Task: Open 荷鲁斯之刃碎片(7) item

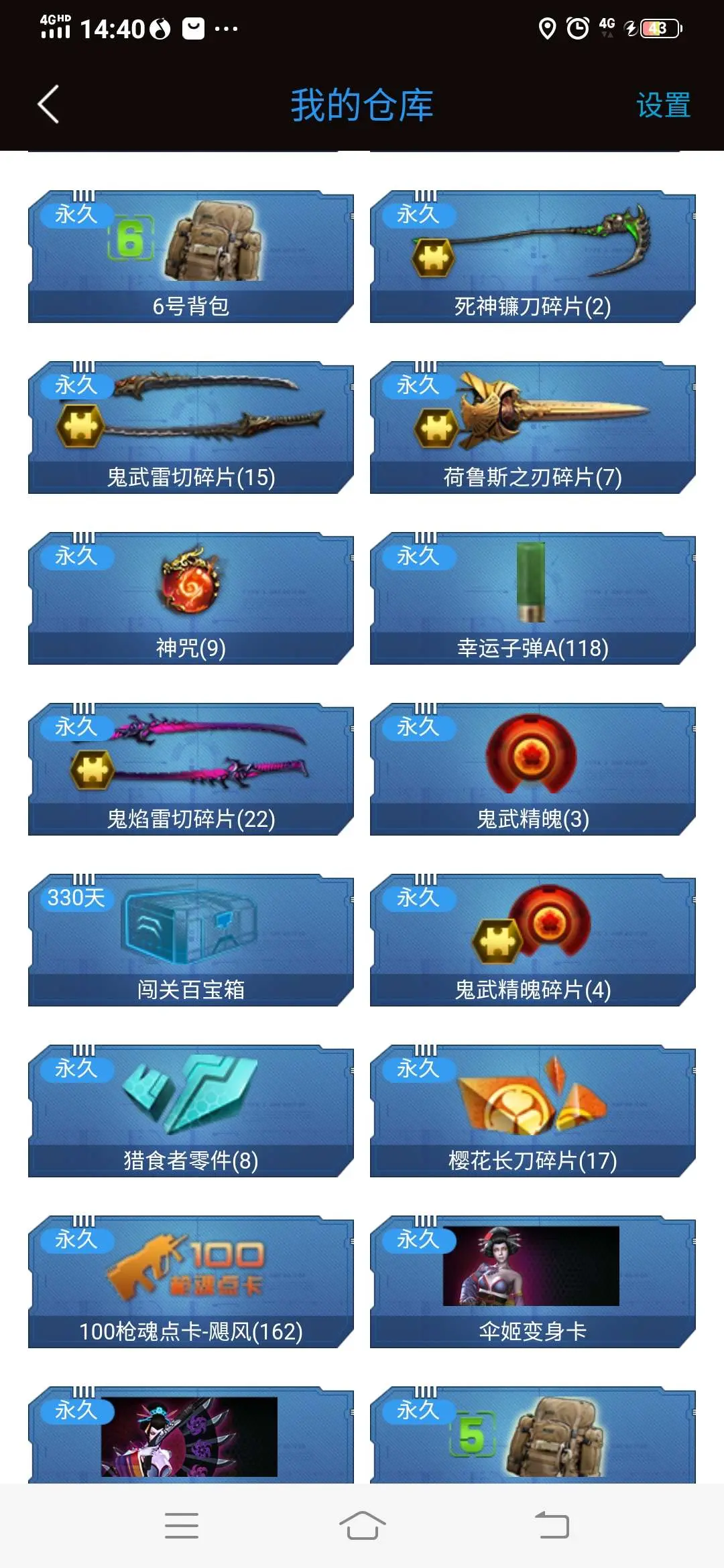Action: pos(533,428)
